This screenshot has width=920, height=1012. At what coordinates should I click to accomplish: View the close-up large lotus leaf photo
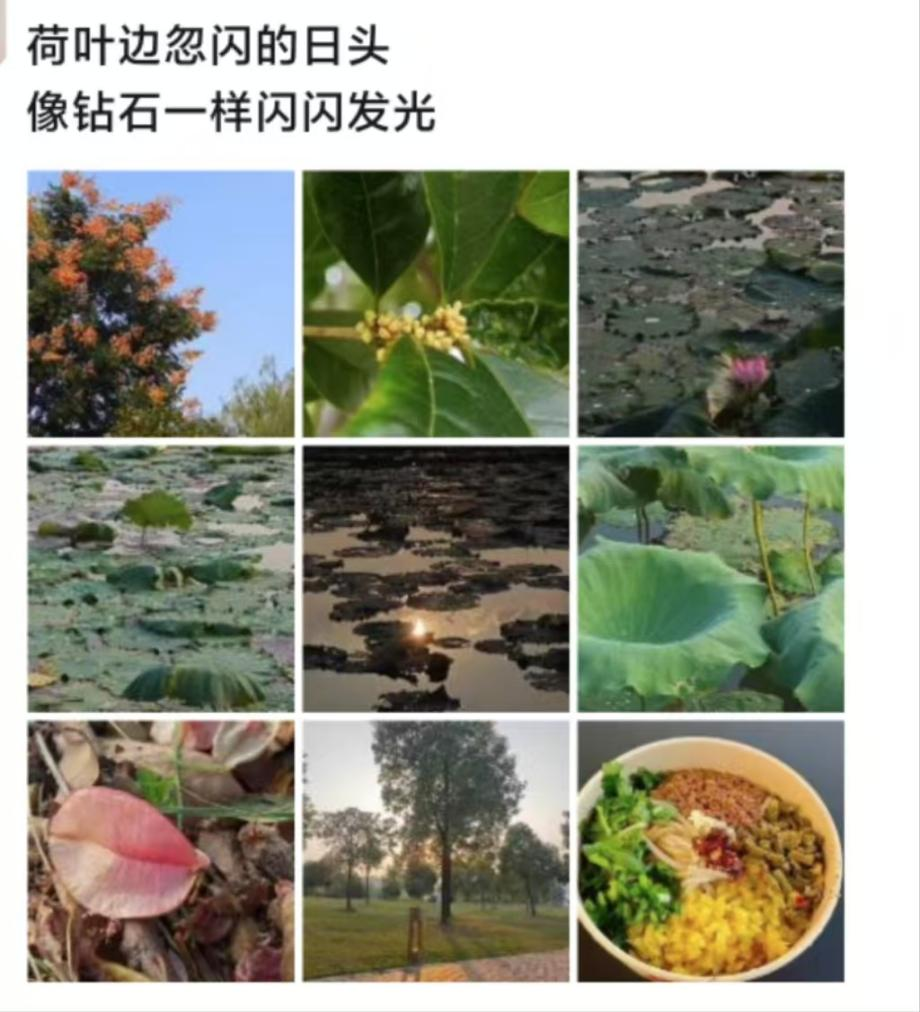pos(711,578)
